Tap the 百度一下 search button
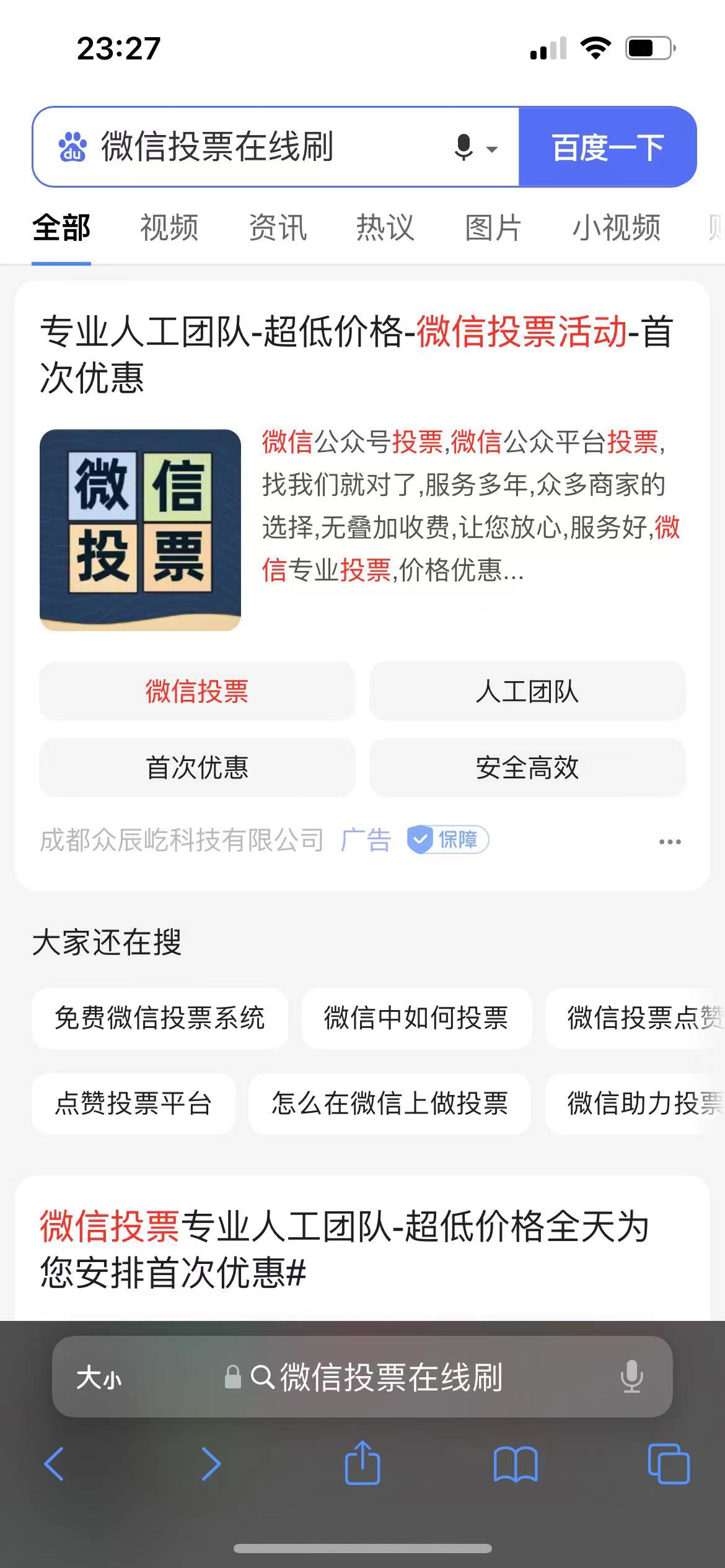 pyautogui.click(x=607, y=147)
